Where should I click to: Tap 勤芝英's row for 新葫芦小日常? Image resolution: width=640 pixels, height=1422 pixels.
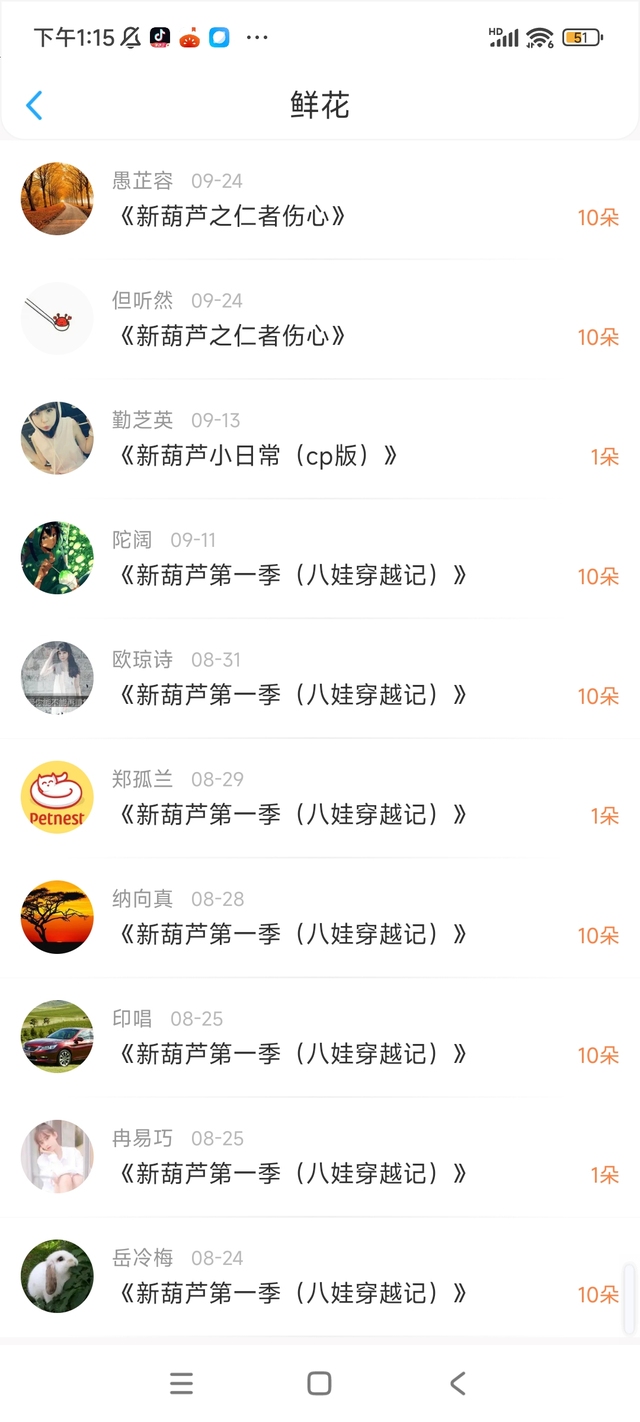(x=320, y=440)
